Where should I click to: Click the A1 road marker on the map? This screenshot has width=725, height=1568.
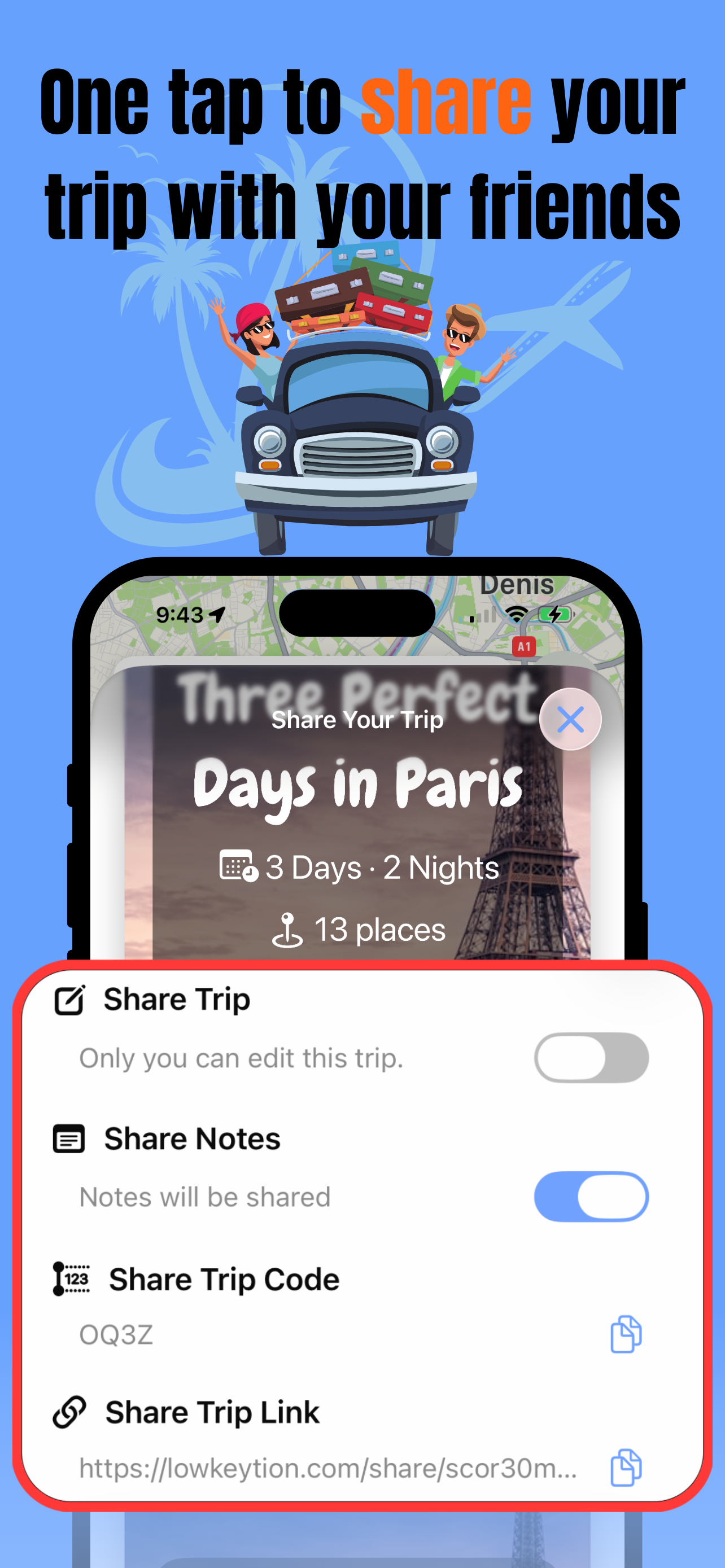tap(524, 647)
